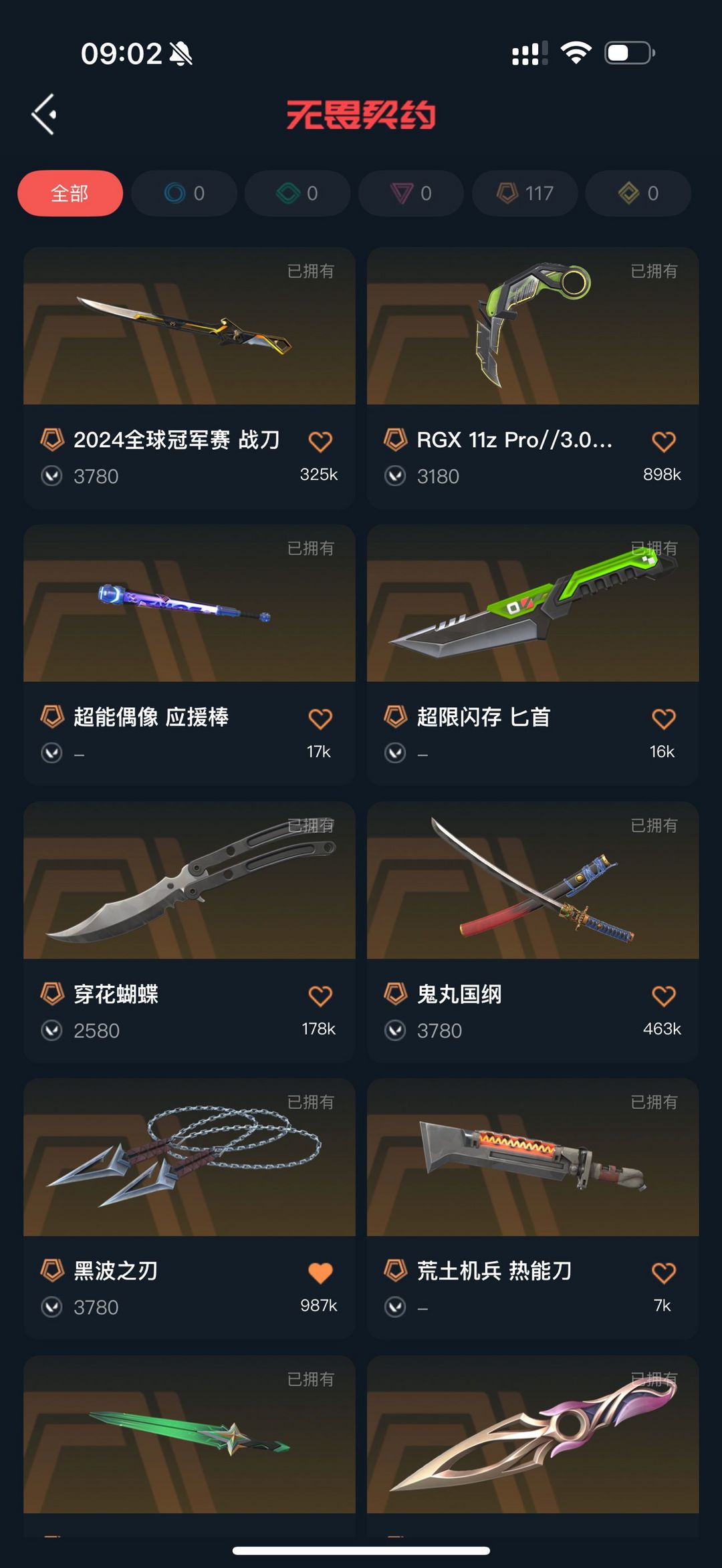Select the 全部 filter chip
Viewport: 722px width, 1568px height.
click(x=70, y=193)
